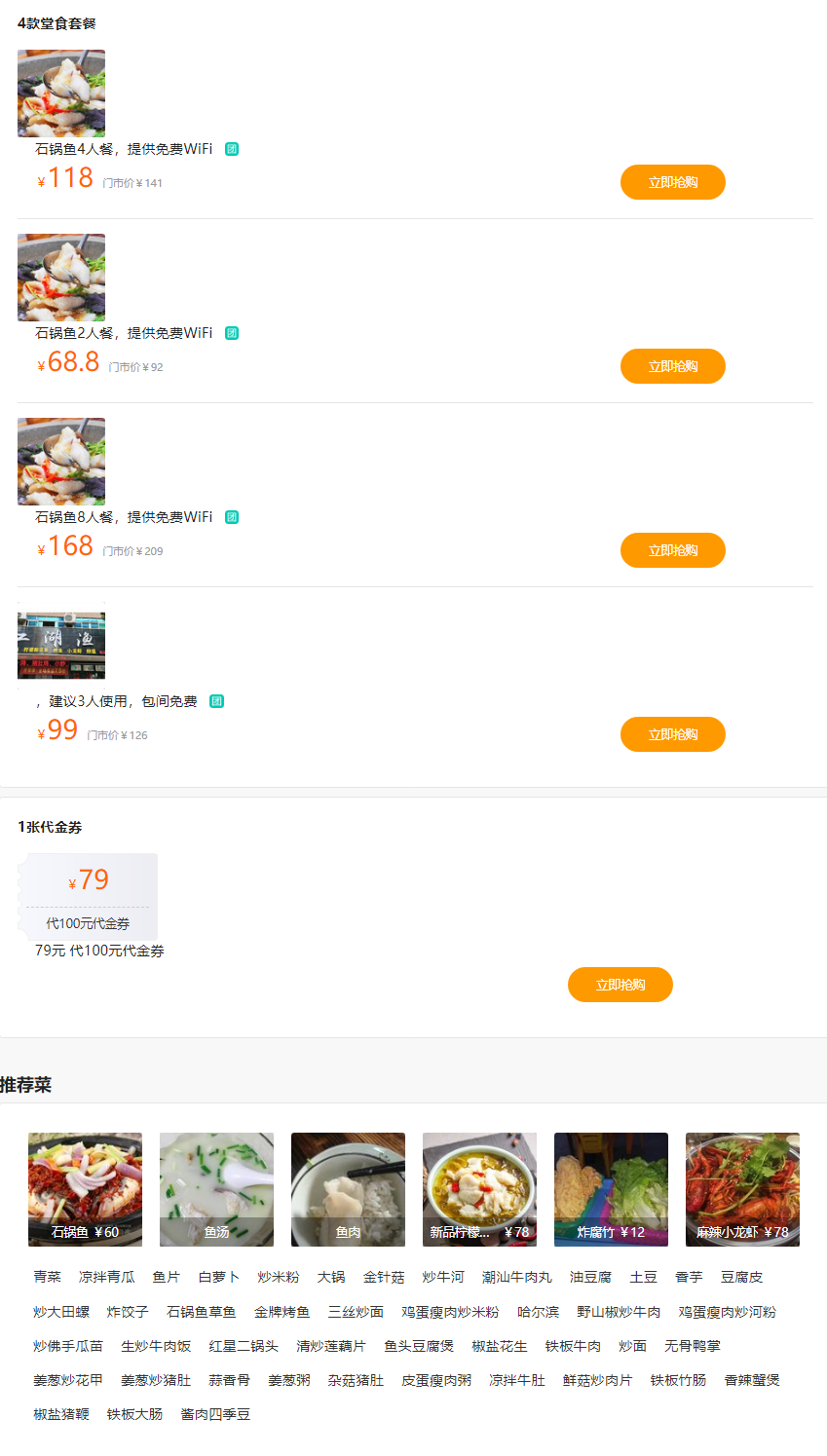View the 鱼汤 recommended dish photo

coord(216,1189)
